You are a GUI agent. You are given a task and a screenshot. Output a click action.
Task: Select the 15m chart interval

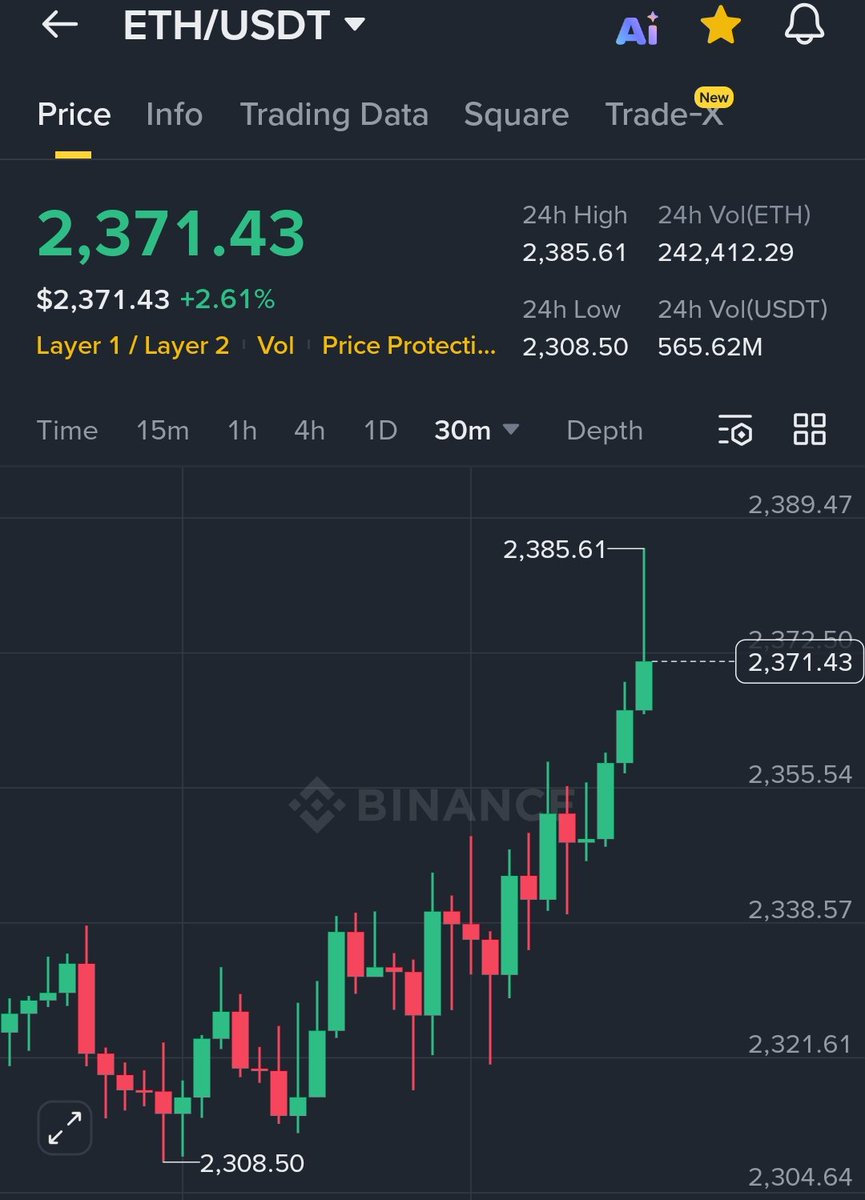tap(162, 431)
